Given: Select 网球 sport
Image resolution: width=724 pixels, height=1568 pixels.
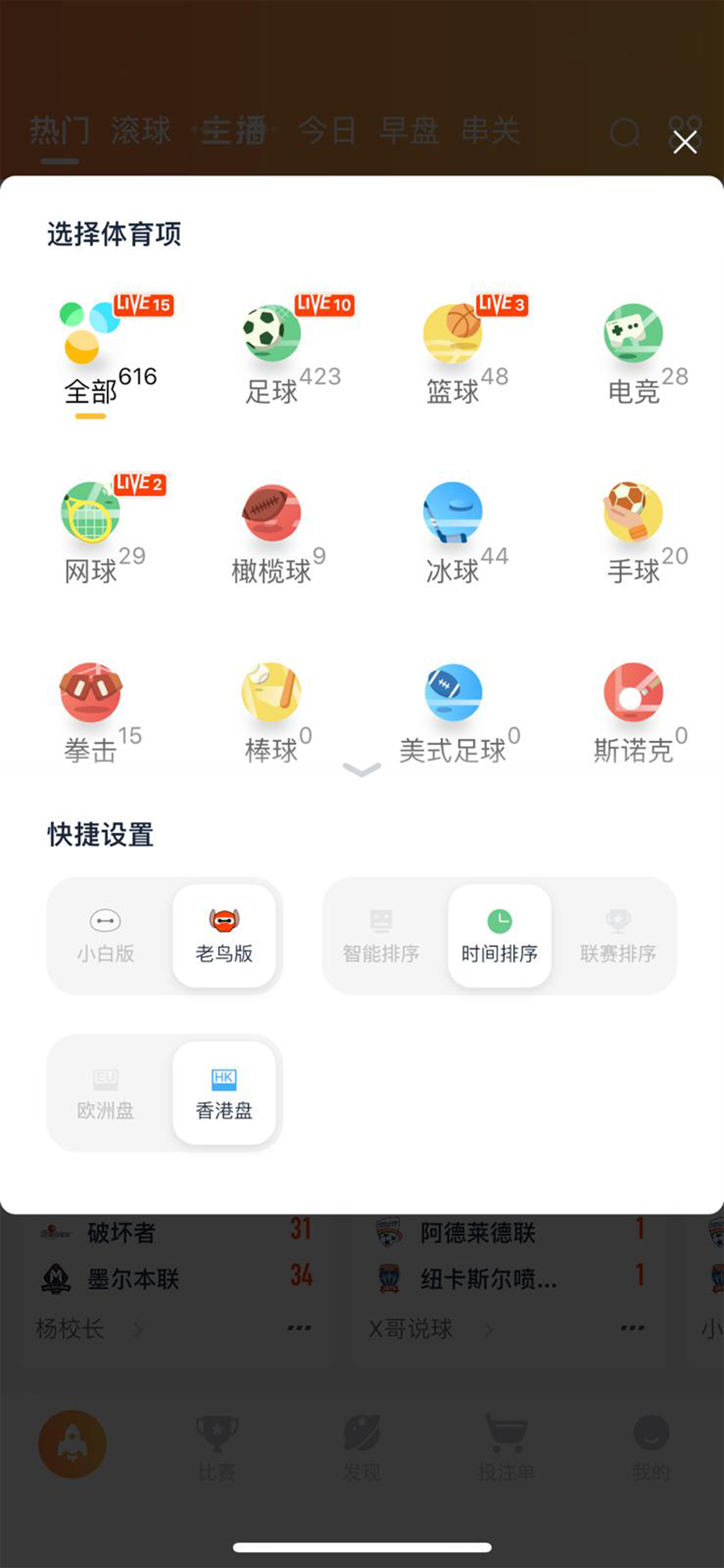Looking at the screenshot, I should click(x=91, y=533).
